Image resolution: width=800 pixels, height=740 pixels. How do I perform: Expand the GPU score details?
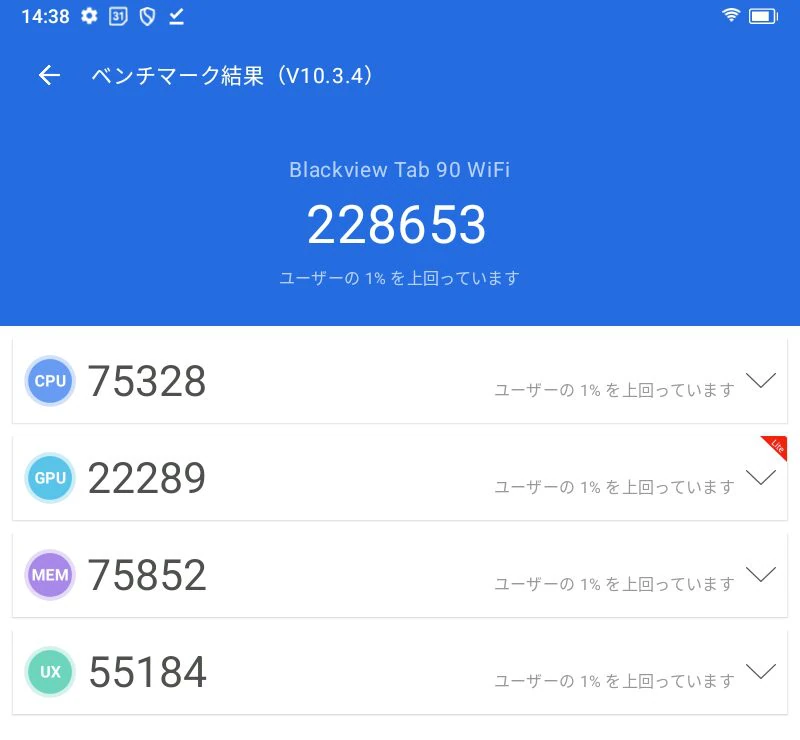click(x=761, y=478)
